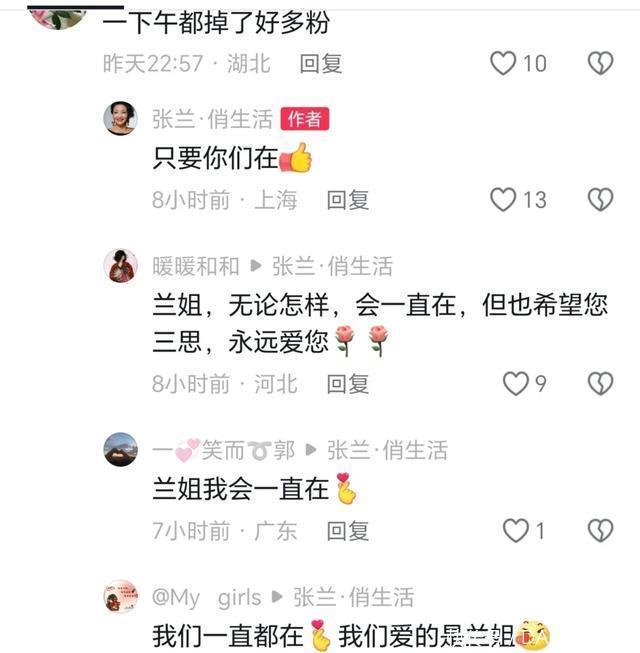Open 张兰·俏生活 username on author comment
The width and height of the screenshot is (640, 653).
tap(212, 119)
